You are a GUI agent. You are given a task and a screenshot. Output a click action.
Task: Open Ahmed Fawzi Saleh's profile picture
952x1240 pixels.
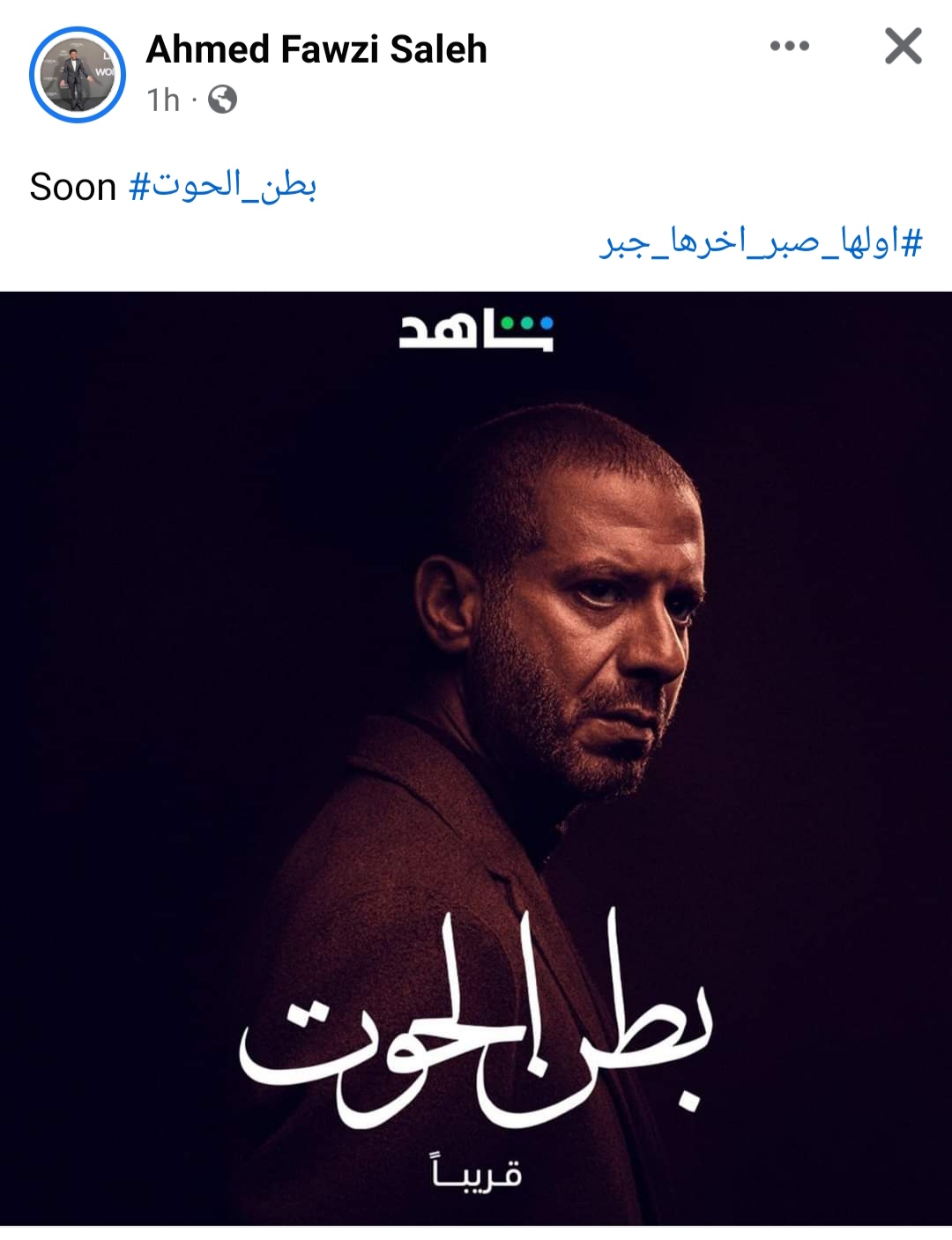pos(78,75)
